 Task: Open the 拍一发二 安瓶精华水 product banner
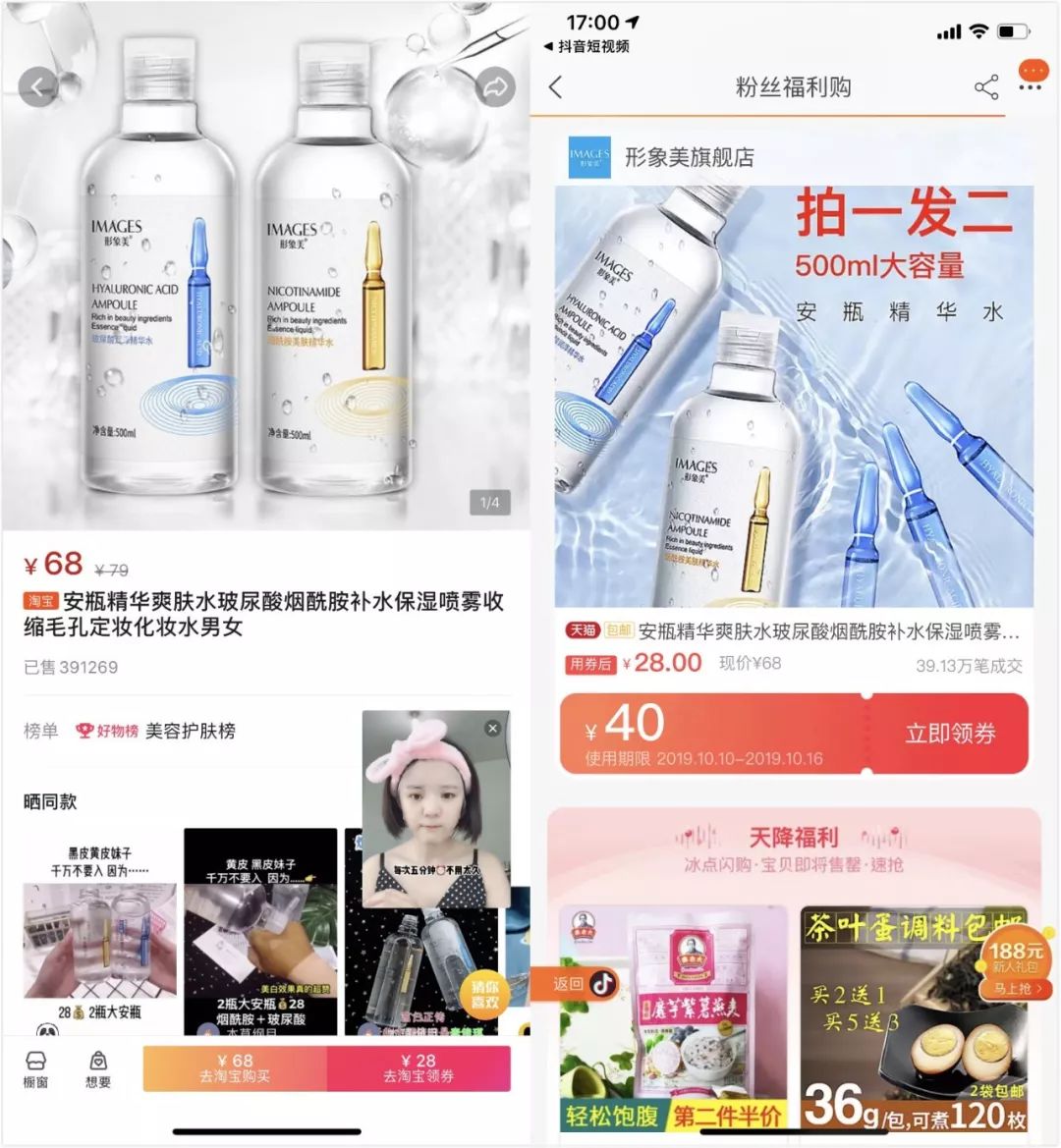click(x=794, y=396)
